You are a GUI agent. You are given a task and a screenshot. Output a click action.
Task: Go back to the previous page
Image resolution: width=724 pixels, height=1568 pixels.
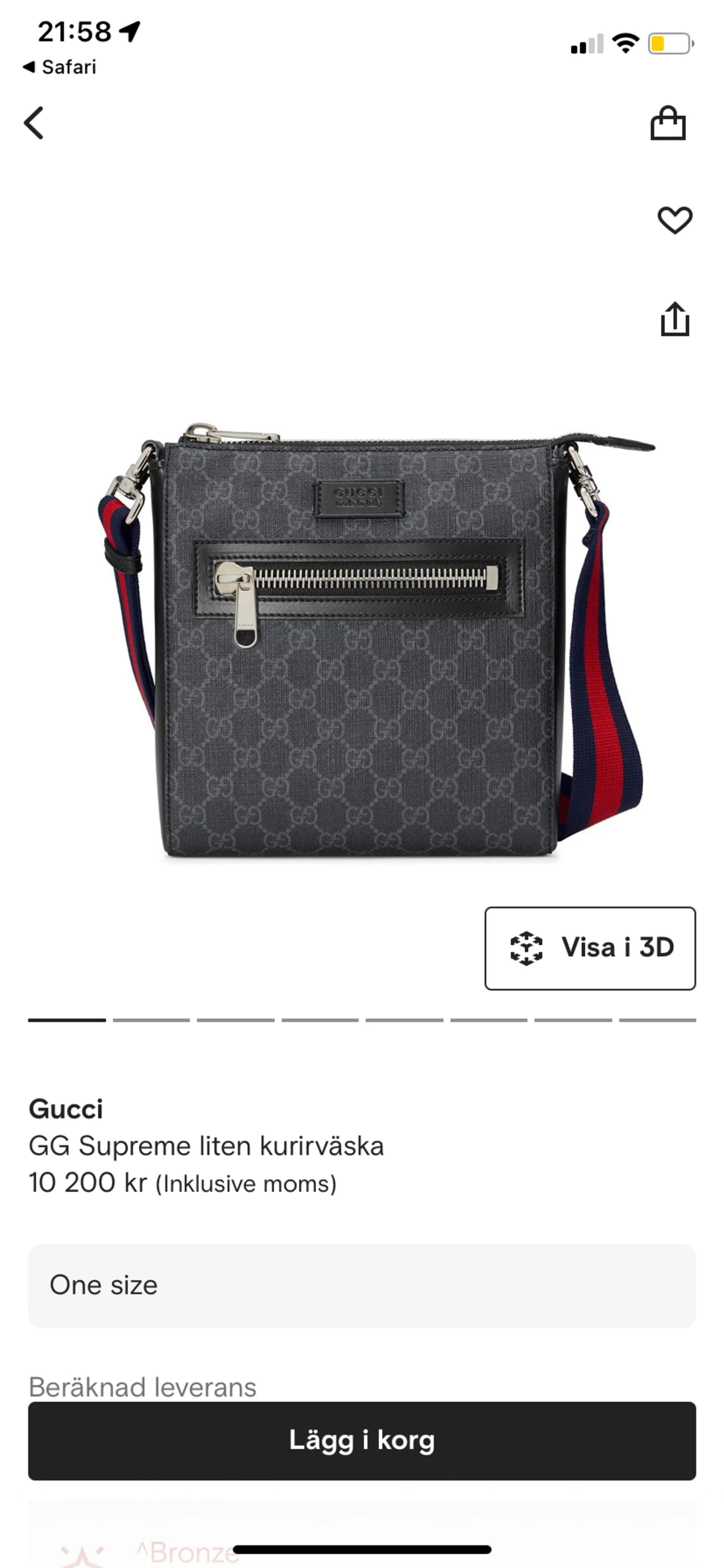(33, 123)
